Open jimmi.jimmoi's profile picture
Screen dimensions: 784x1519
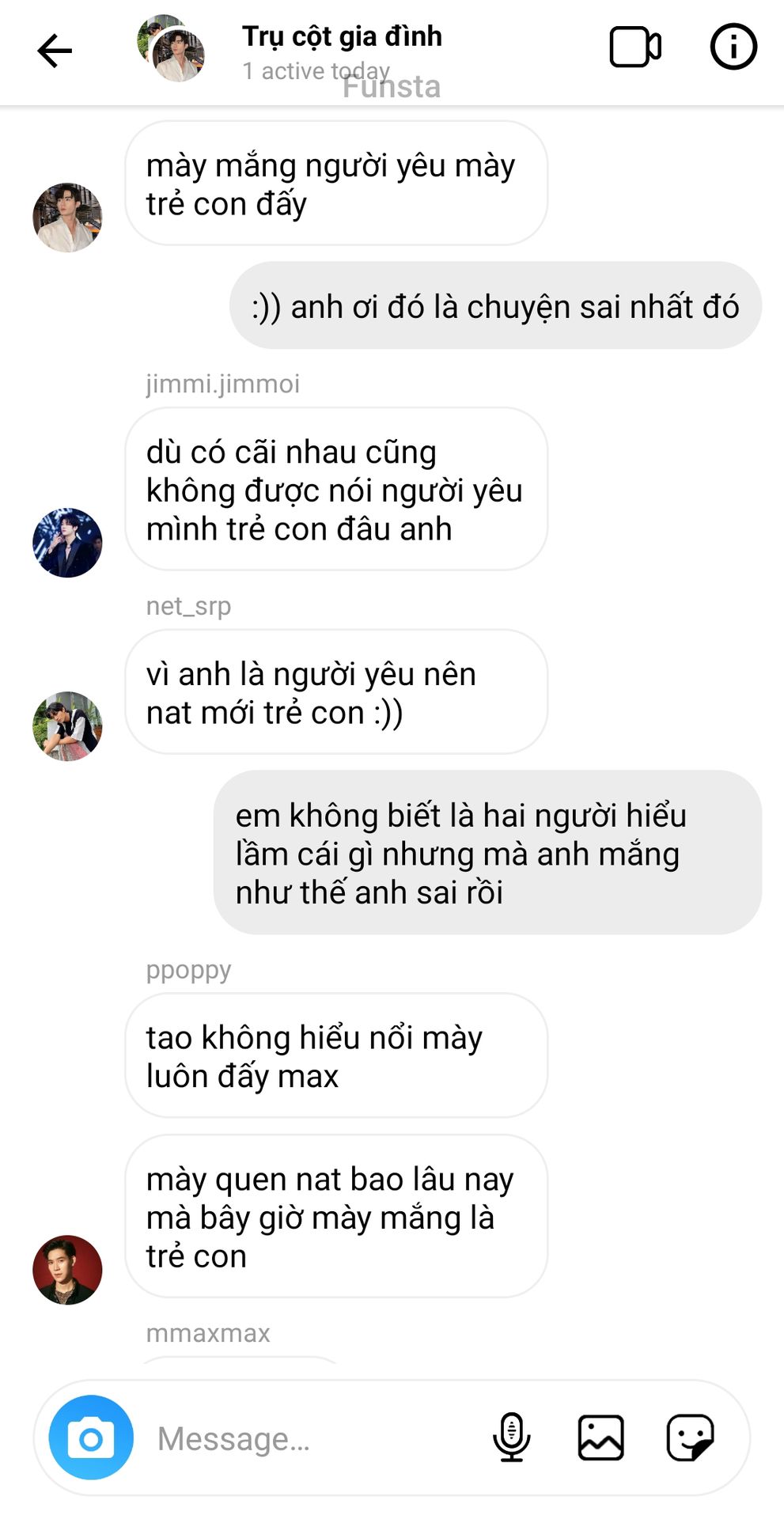(x=67, y=543)
